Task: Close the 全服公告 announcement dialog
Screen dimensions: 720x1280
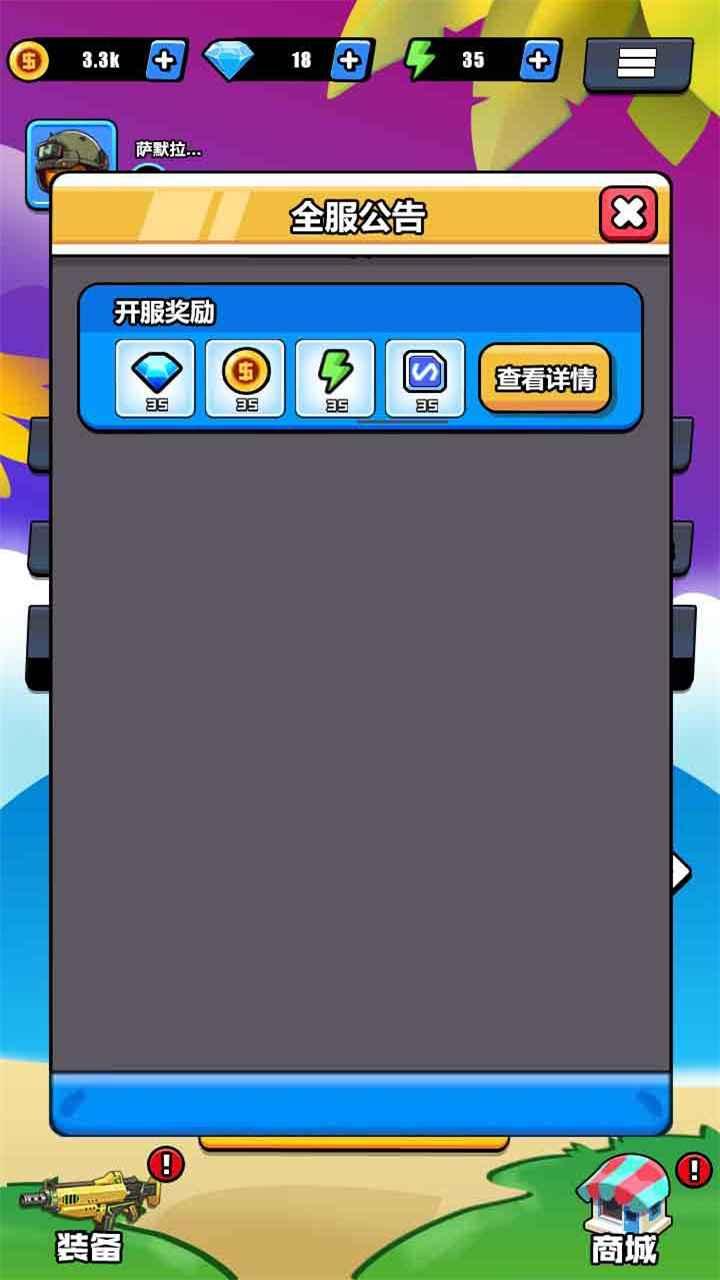Action: [x=628, y=213]
